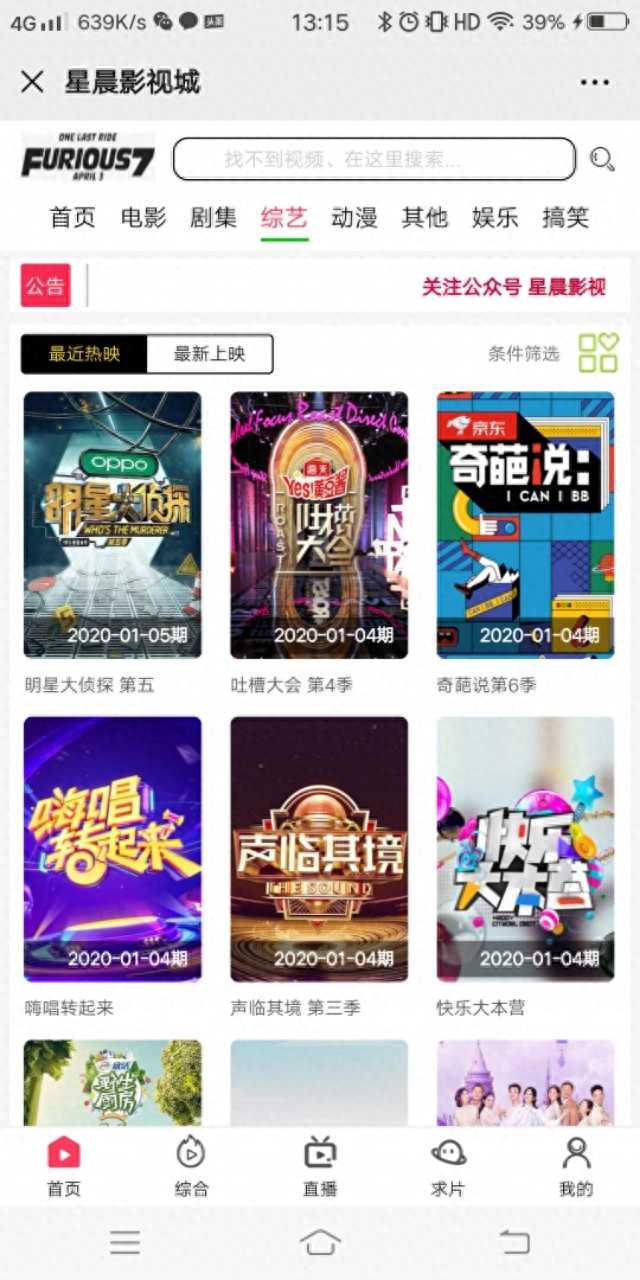The width and height of the screenshot is (640, 1280).
Task: Tap the video search box
Action: click(x=374, y=159)
